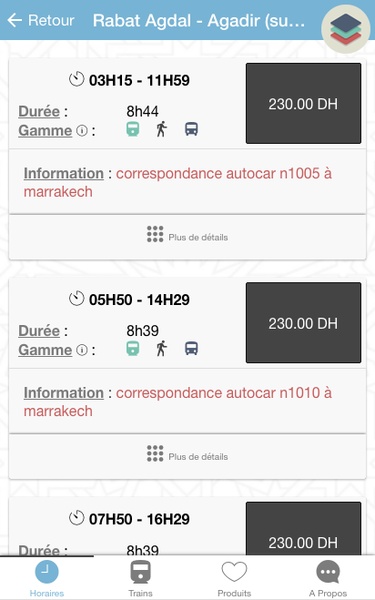The width and height of the screenshot is (375, 600).
Task: Switch to the Horaires tab
Action: (x=47, y=578)
